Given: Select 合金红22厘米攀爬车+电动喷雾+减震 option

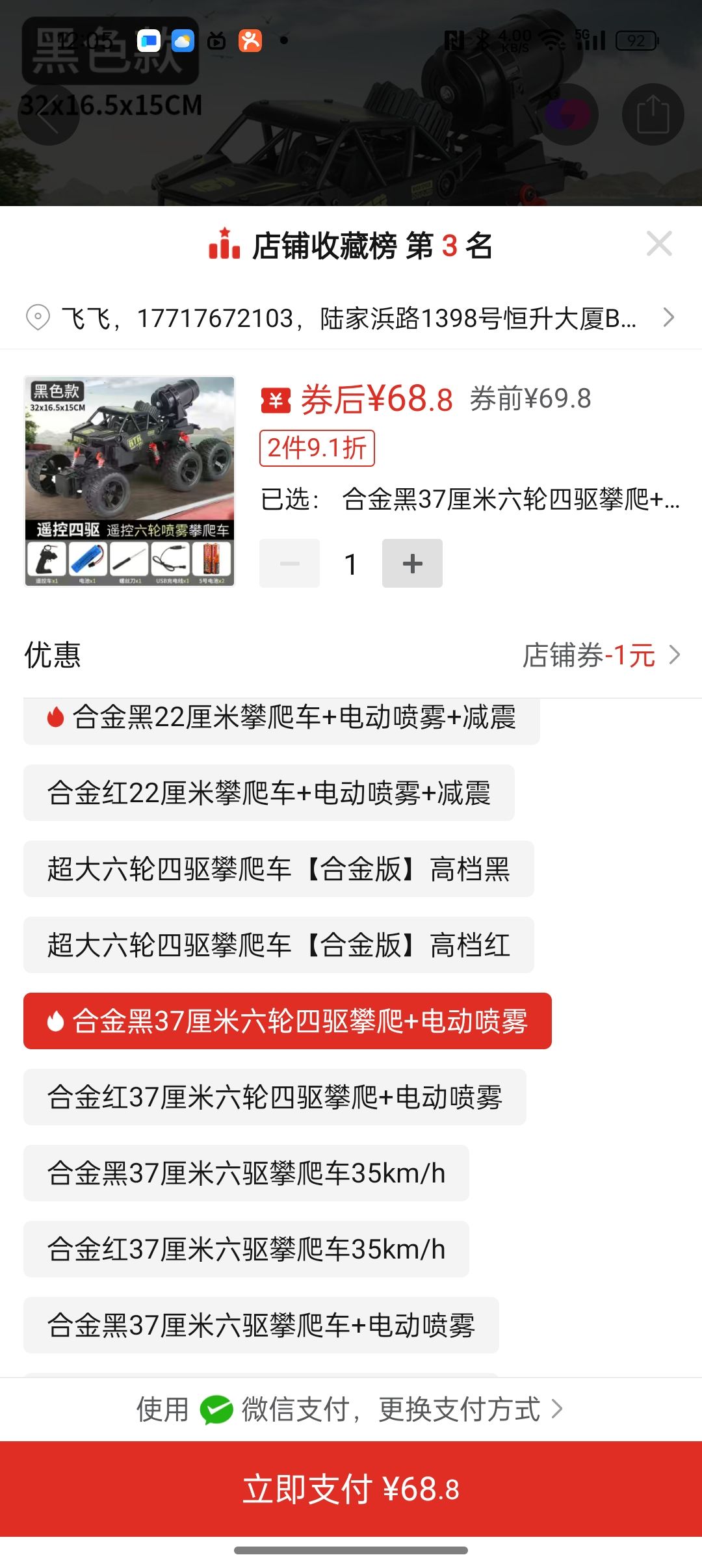Looking at the screenshot, I should click(x=268, y=793).
